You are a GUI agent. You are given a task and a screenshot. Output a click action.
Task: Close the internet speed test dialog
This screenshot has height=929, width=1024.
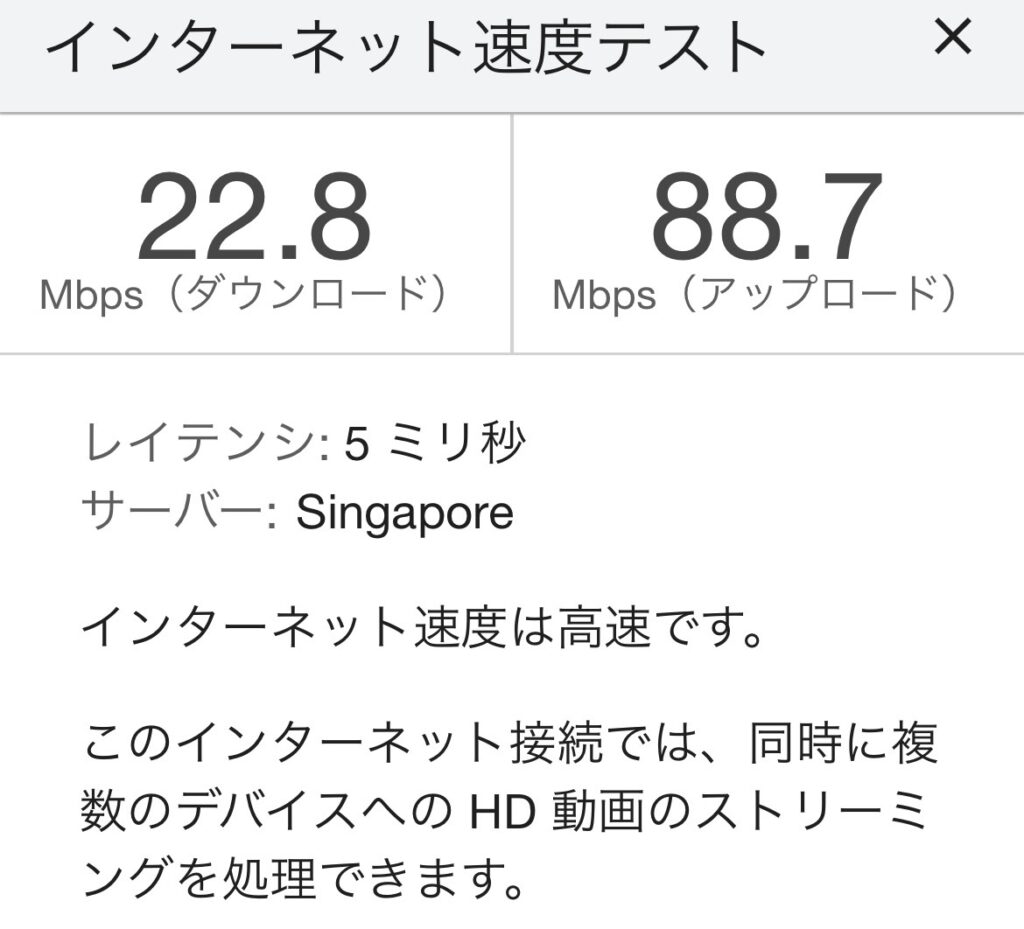point(951,39)
